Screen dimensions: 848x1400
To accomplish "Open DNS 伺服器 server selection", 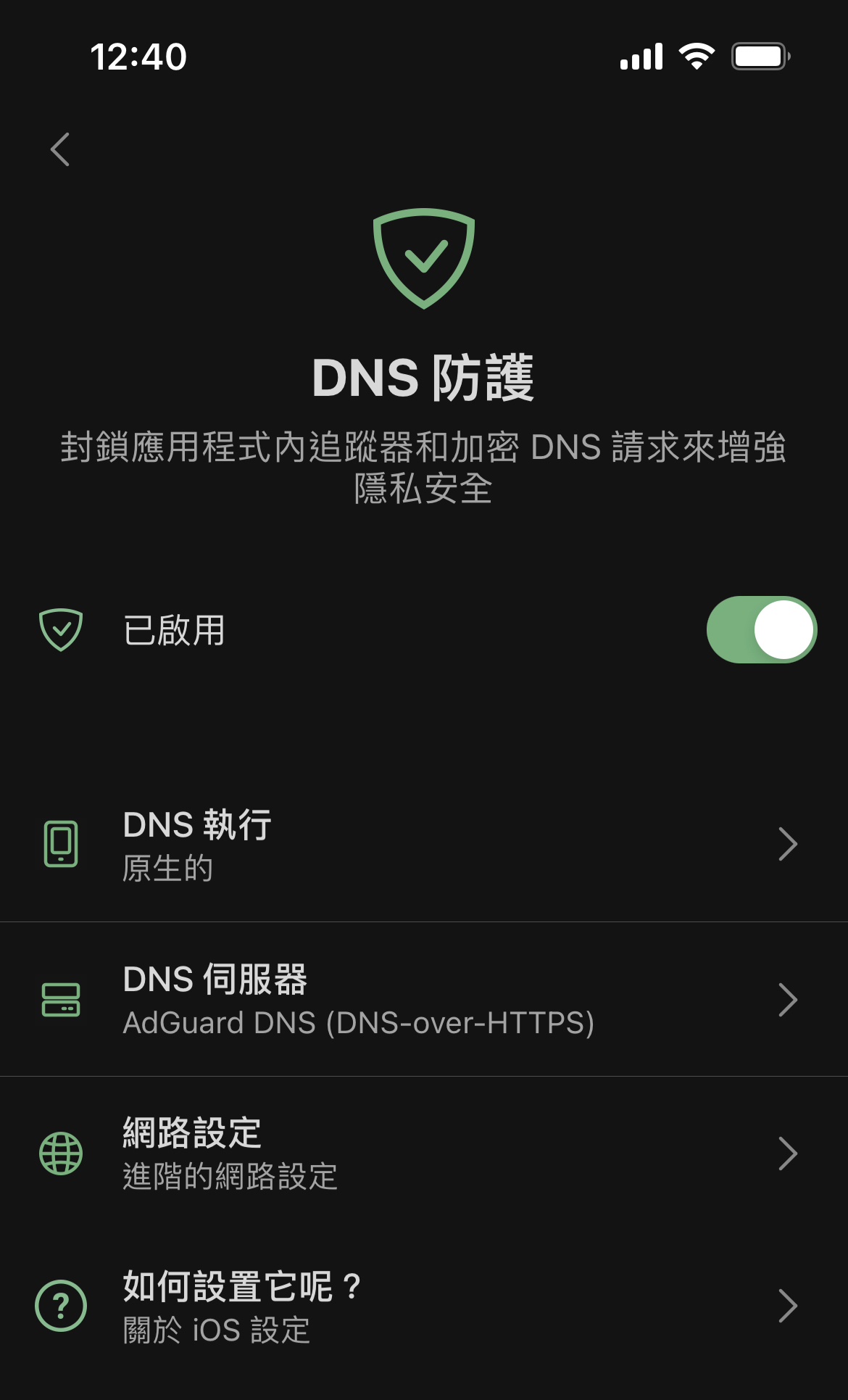I will [424, 999].
